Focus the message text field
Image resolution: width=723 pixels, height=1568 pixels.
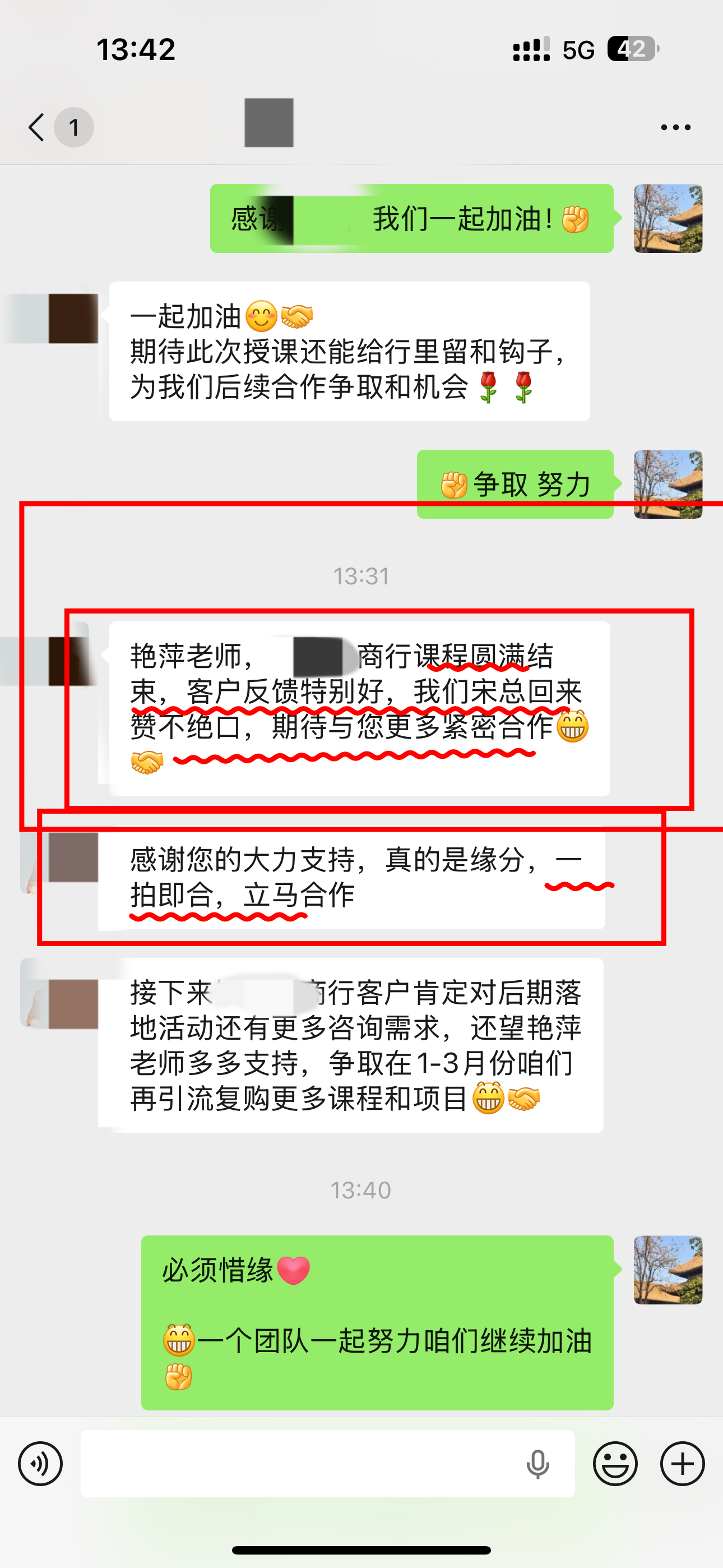[298, 1463]
